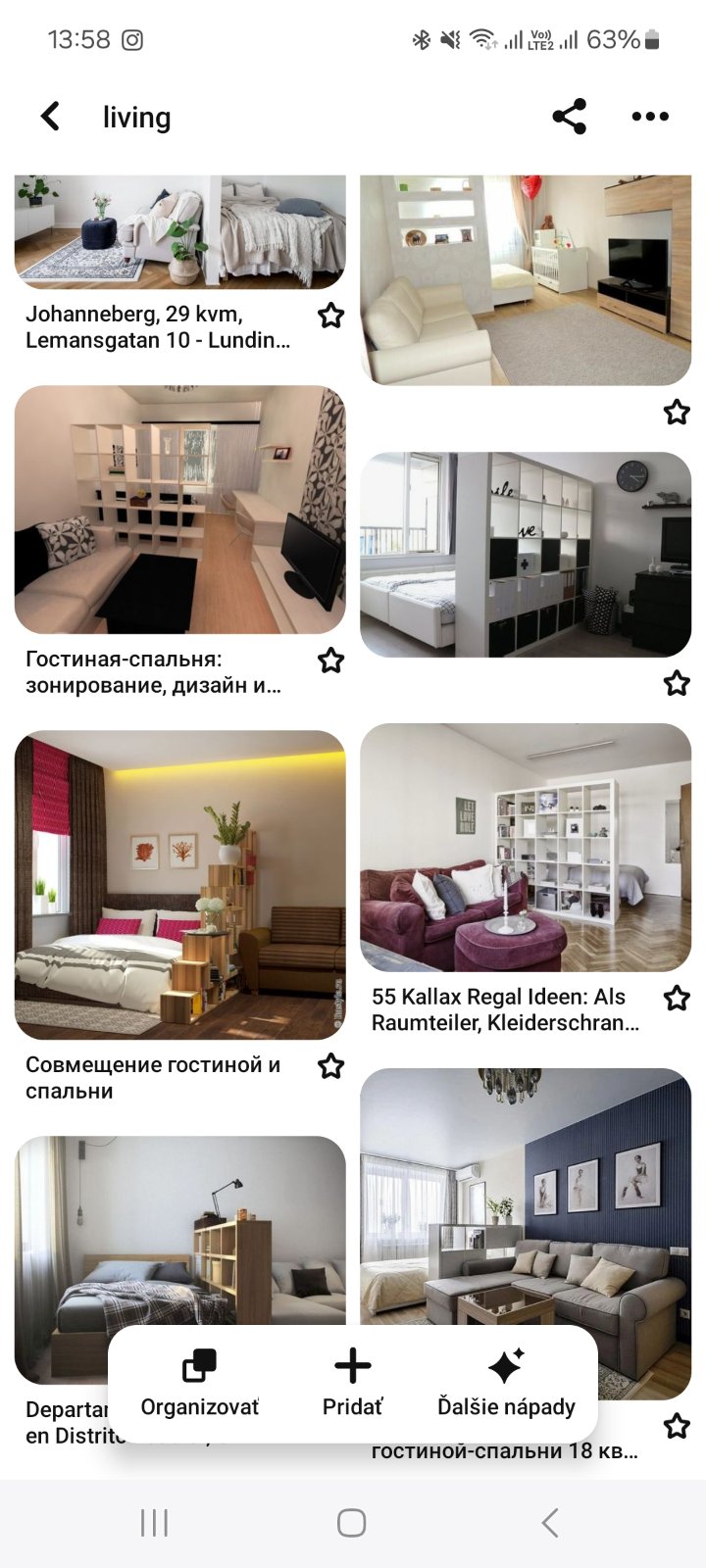Image resolution: width=706 pixels, height=1568 pixels.
Task: Share the living board
Action: (x=569, y=117)
